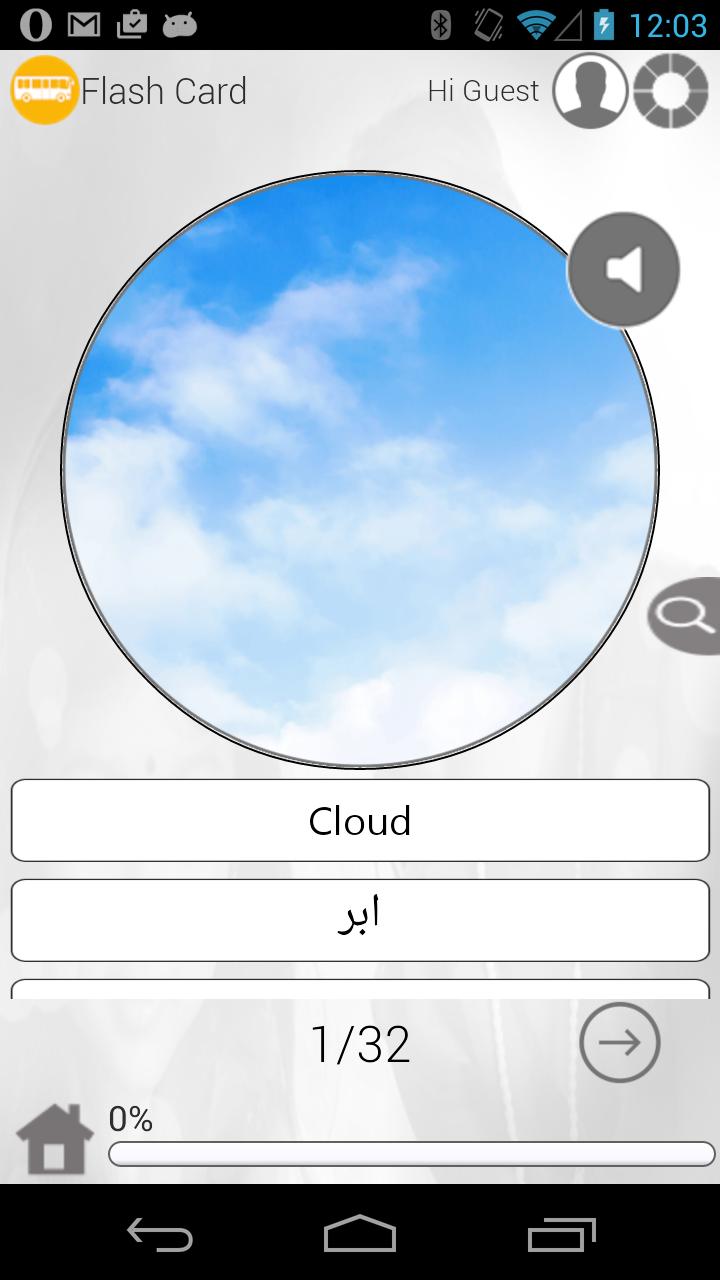Screen dimensions: 720x1280
Task: Tap the yellow bus app logo
Action: tap(44, 90)
